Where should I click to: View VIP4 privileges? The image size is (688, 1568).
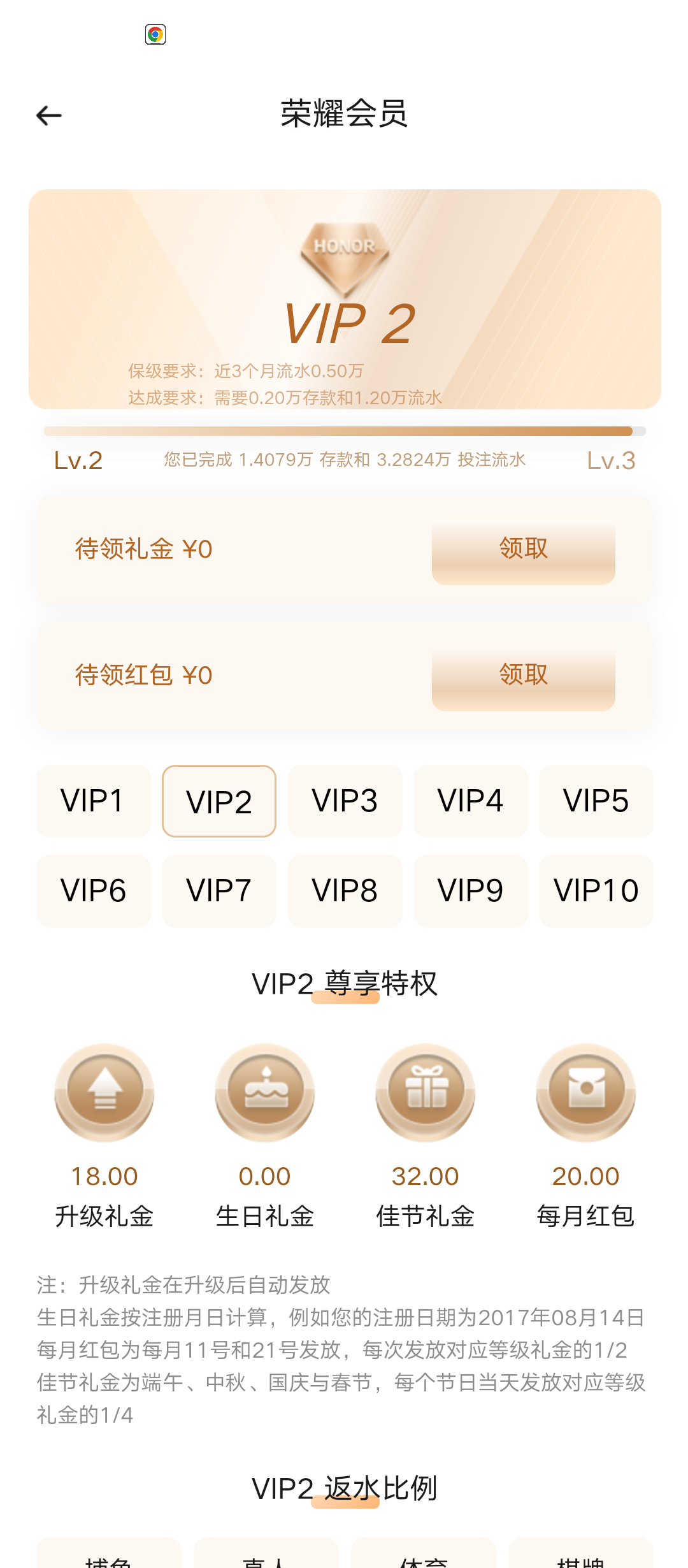470,801
